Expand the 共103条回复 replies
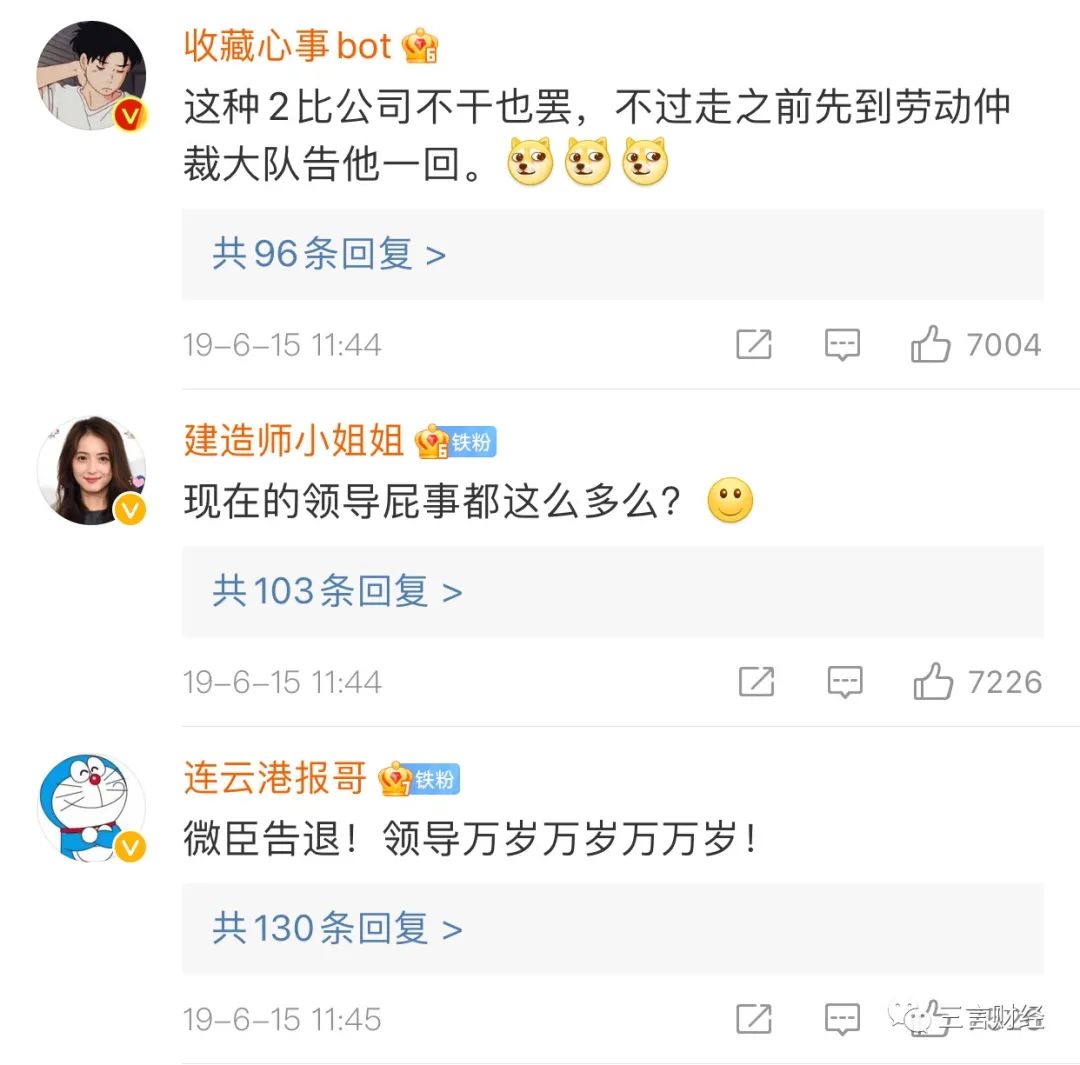This screenshot has width=1080, height=1065. tap(337, 591)
